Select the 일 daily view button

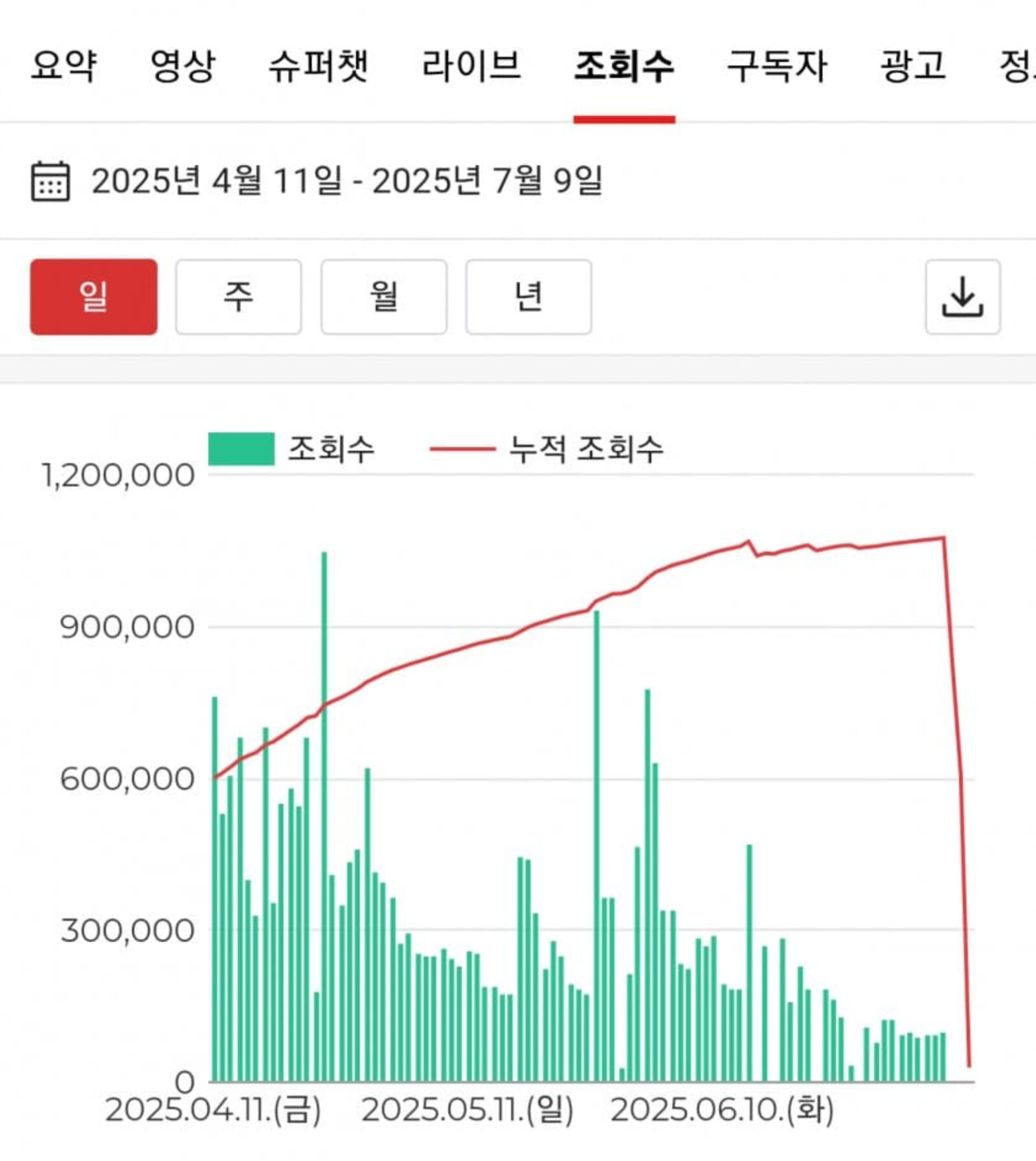94,297
